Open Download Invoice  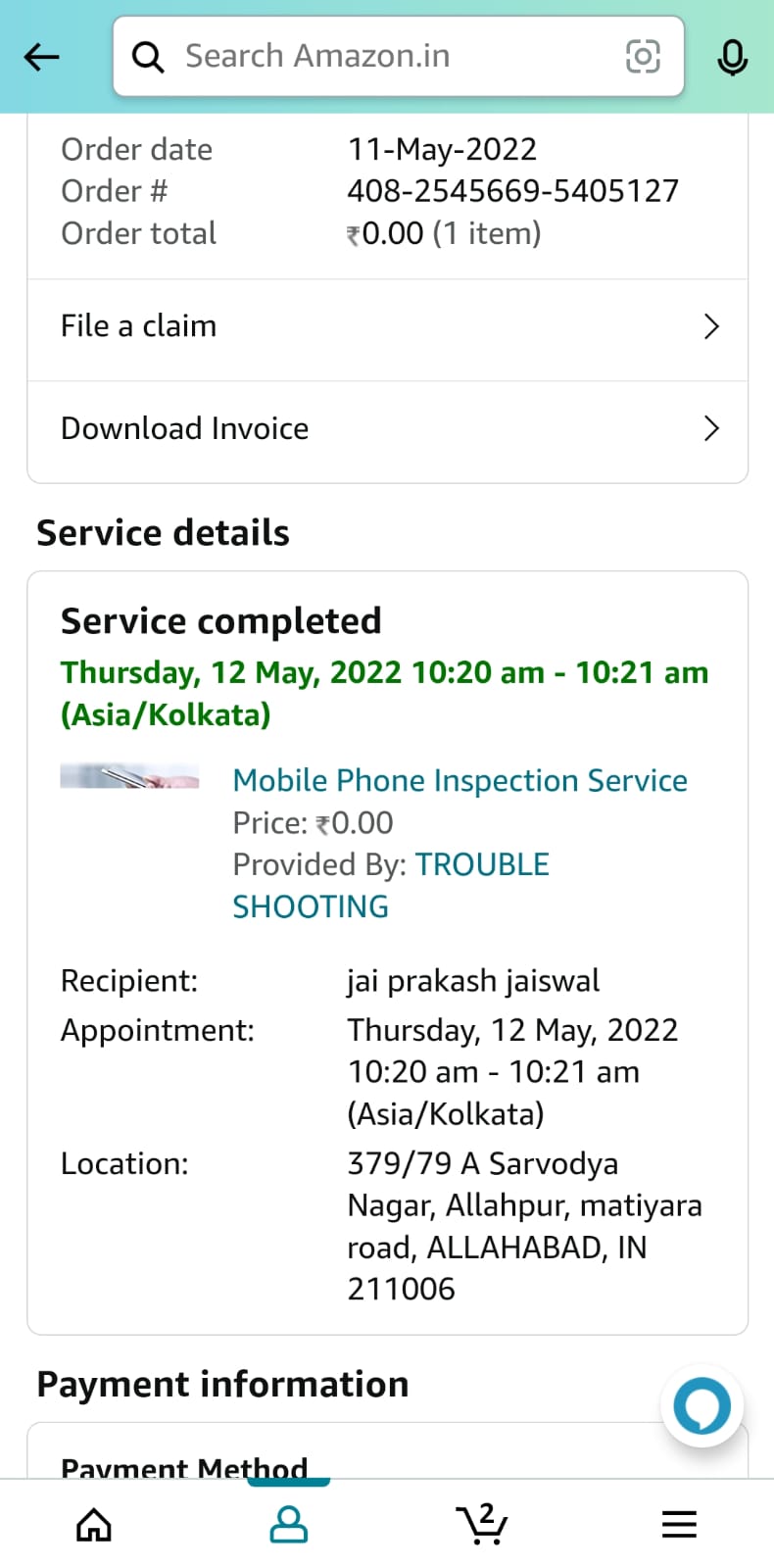click(x=388, y=429)
